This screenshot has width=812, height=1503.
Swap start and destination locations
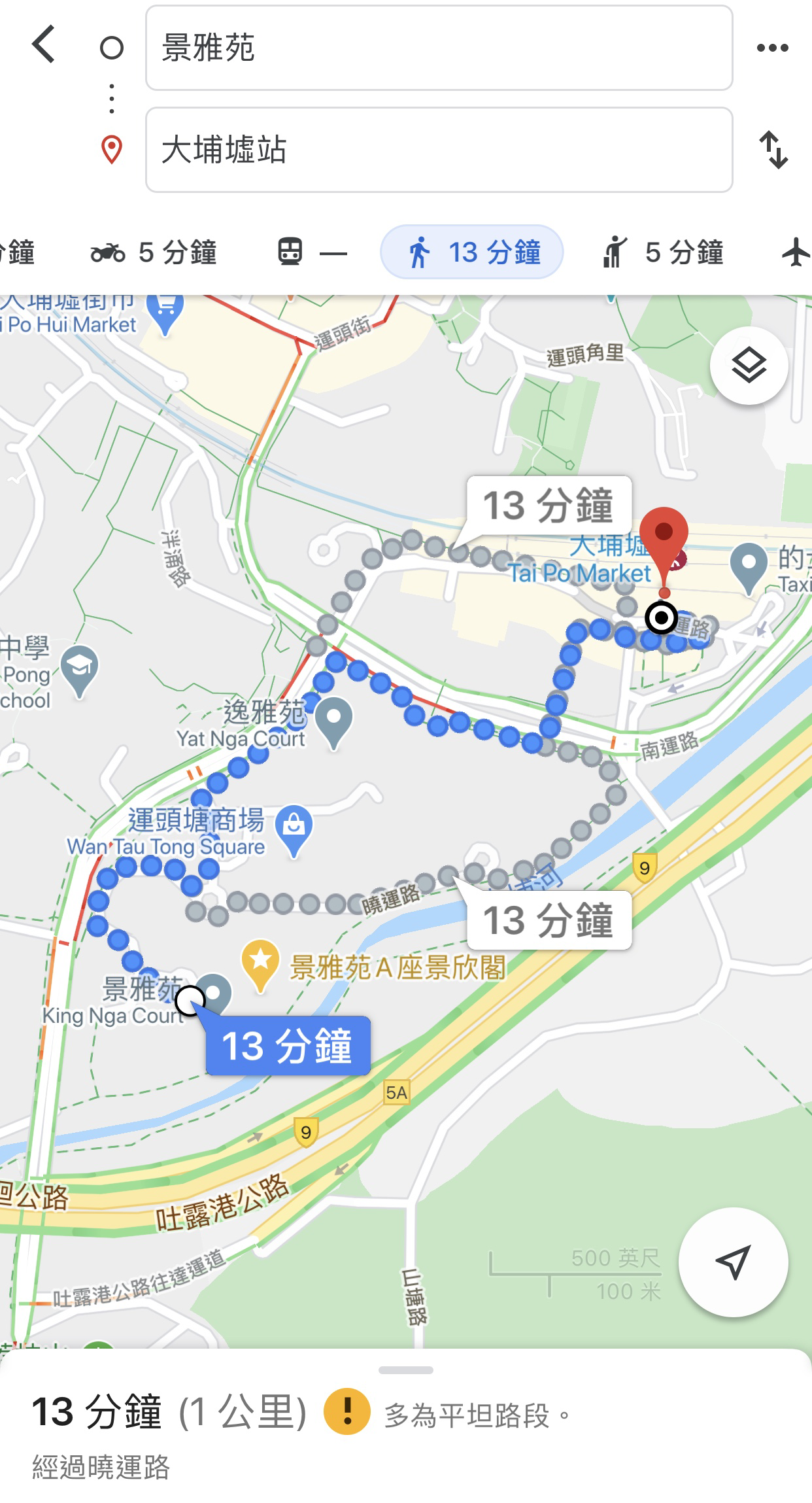[773, 150]
